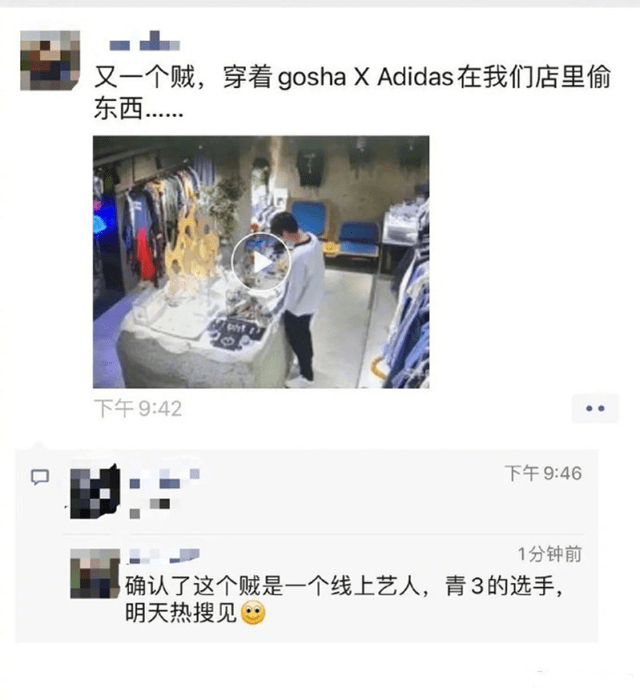The height and width of the screenshot is (700, 640).
Task: Open avatar of commenter from 1分钟前
Action: coord(96,573)
